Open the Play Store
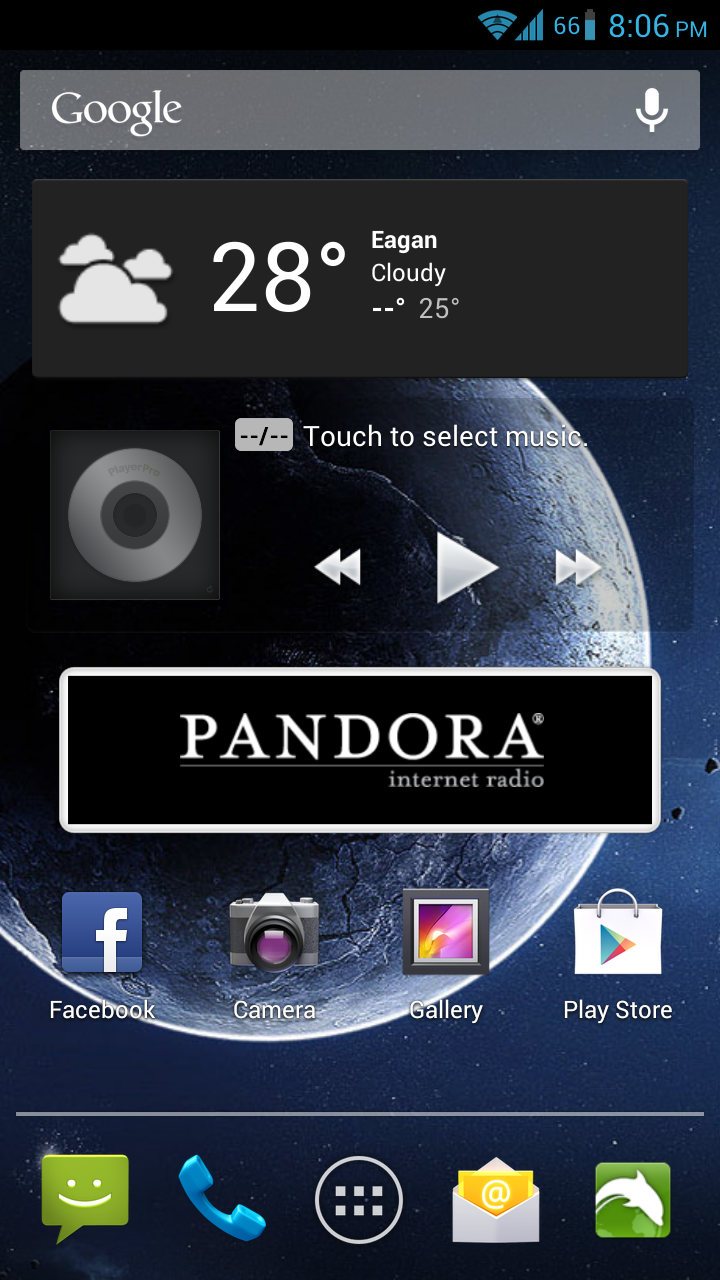Image resolution: width=720 pixels, height=1280 pixels. click(x=618, y=957)
